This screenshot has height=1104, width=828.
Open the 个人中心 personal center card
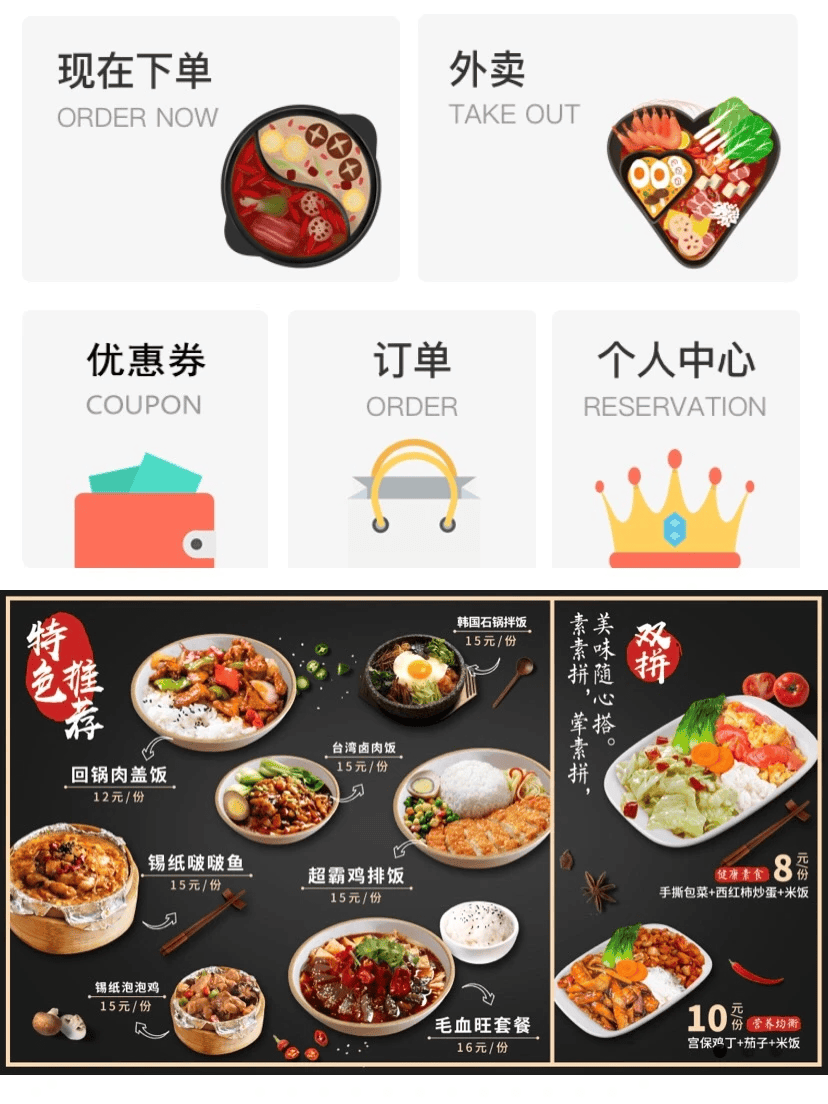[x=675, y=438]
